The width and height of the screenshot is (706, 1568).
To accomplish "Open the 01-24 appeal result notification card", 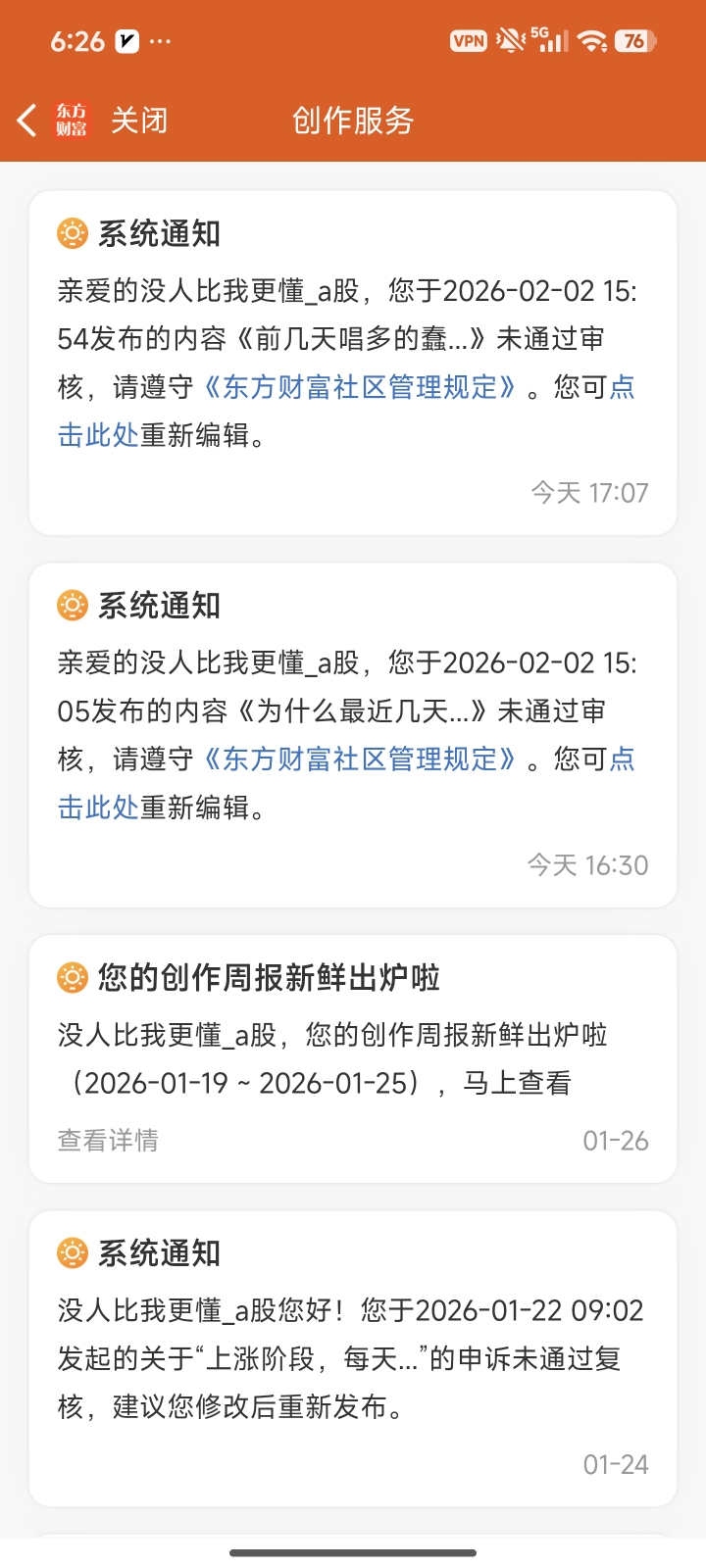I will click(x=353, y=1358).
